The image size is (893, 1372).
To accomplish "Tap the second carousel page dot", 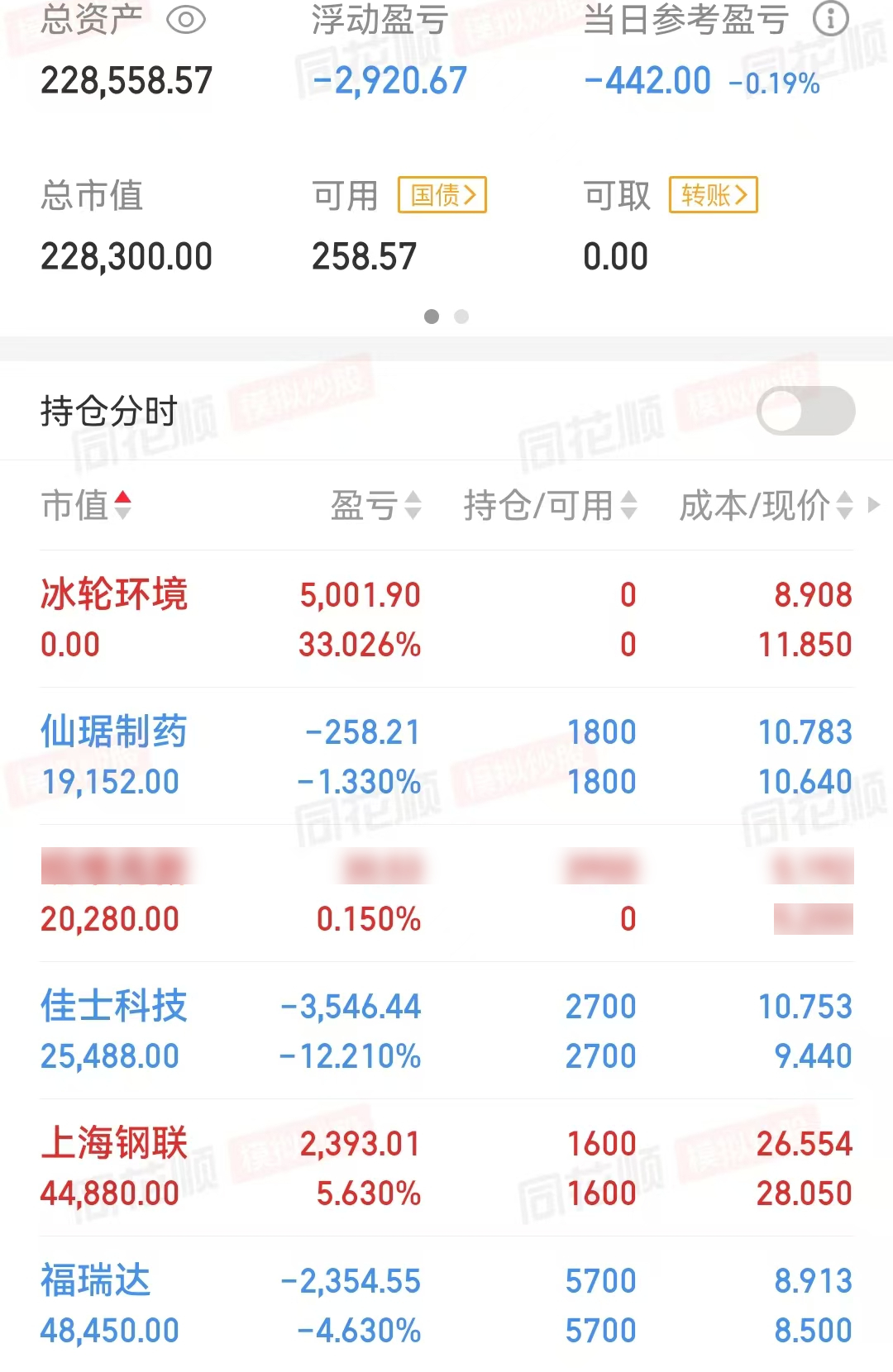I will click(x=461, y=317).
